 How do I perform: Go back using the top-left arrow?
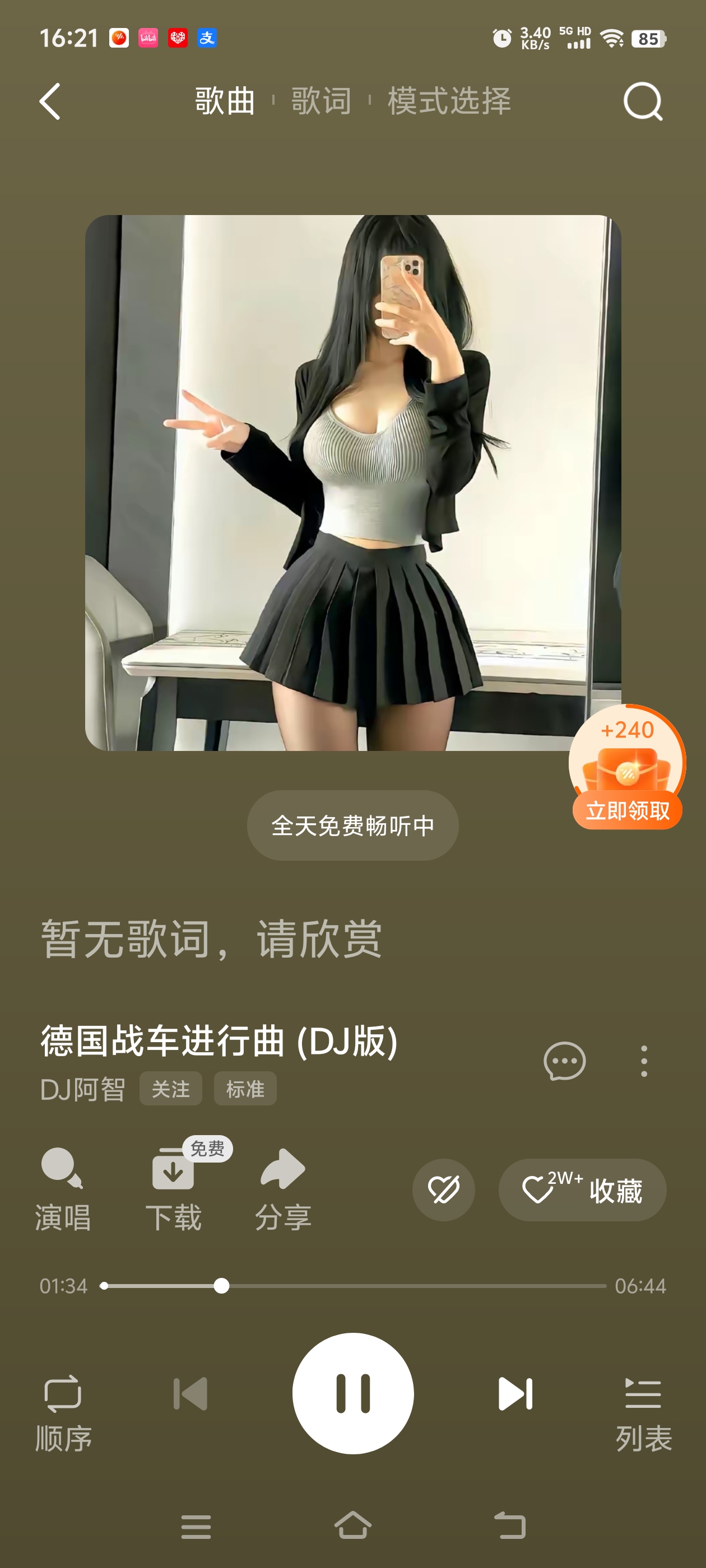tap(50, 101)
